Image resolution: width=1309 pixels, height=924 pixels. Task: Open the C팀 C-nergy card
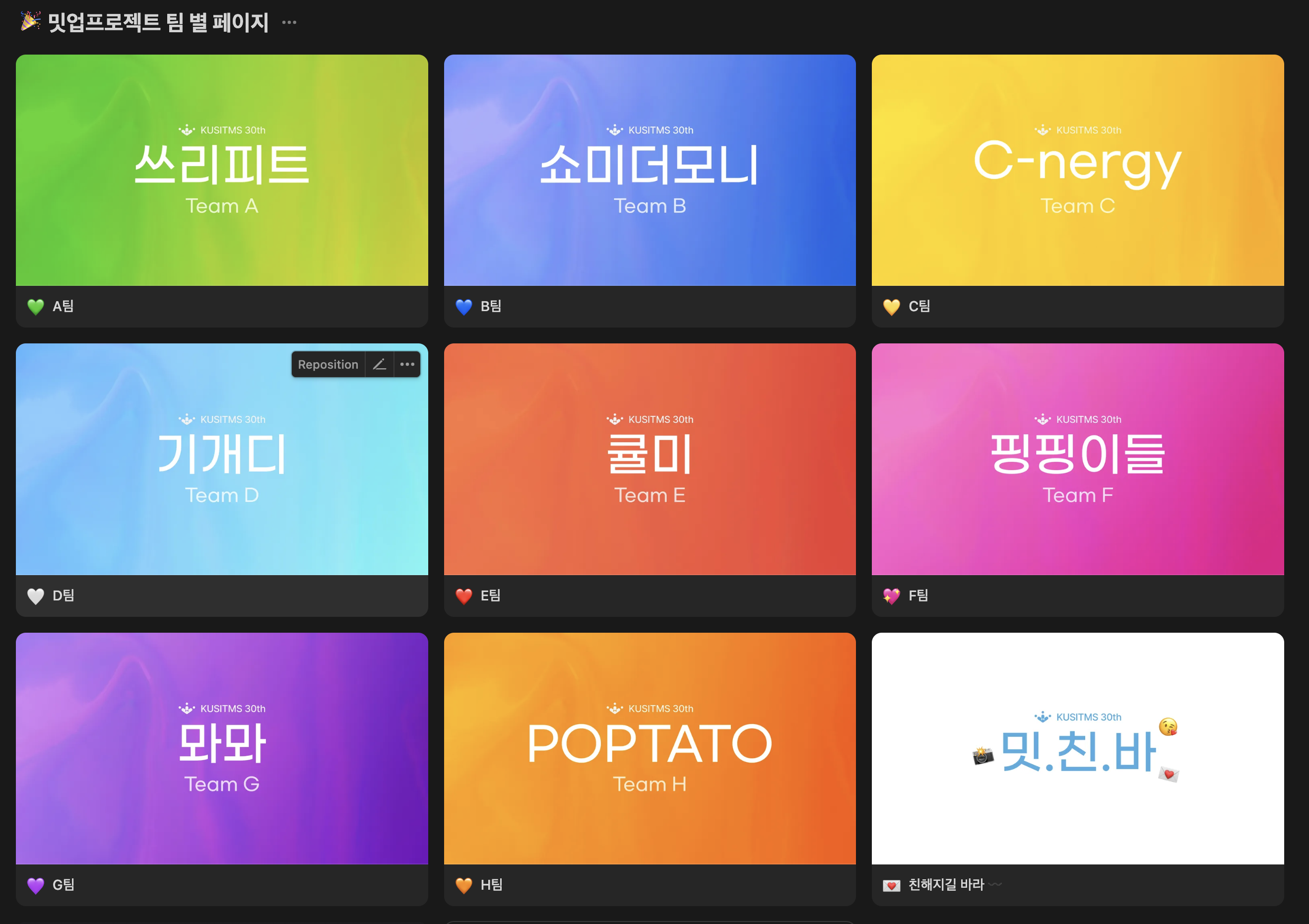[1077, 171]
